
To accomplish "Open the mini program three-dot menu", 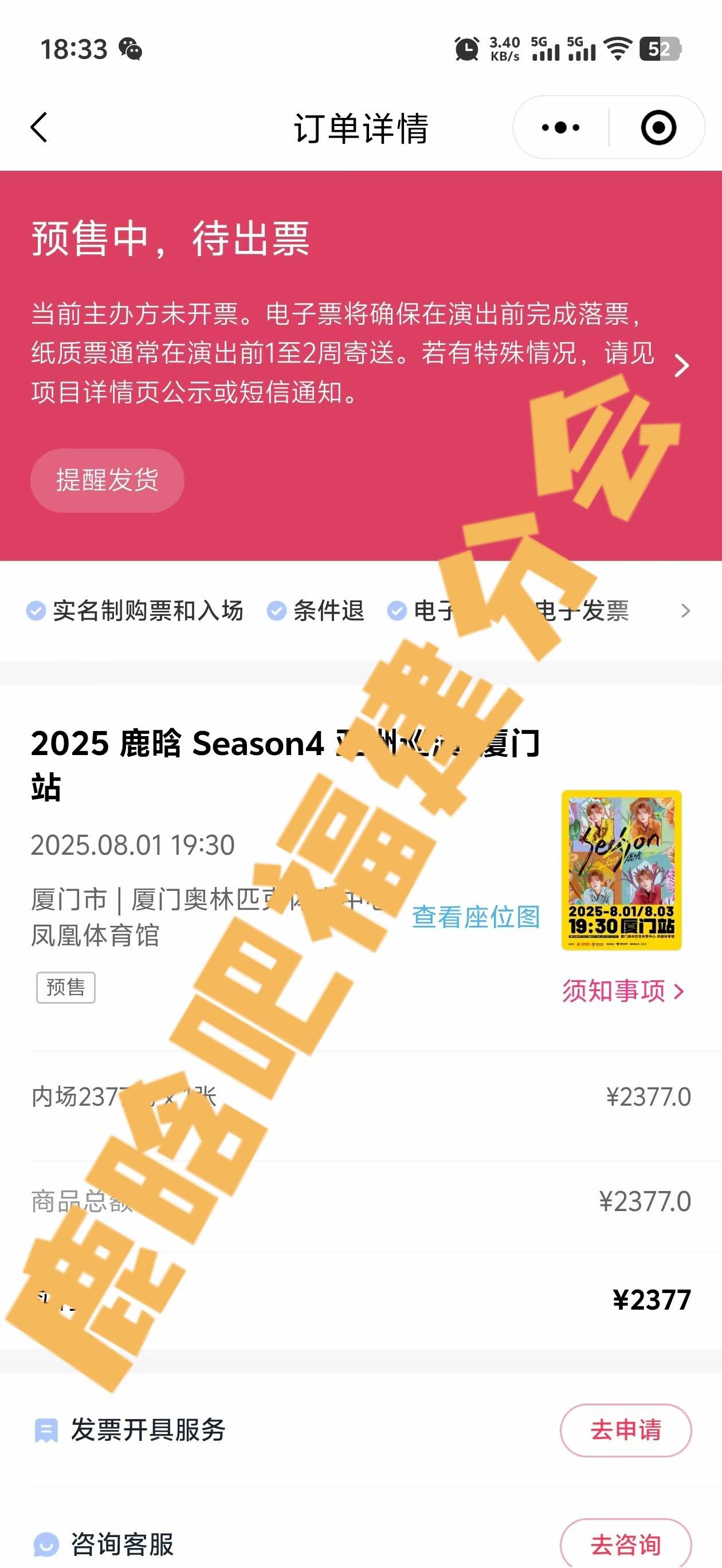I will pyautogui.click(x=560, y=128).
